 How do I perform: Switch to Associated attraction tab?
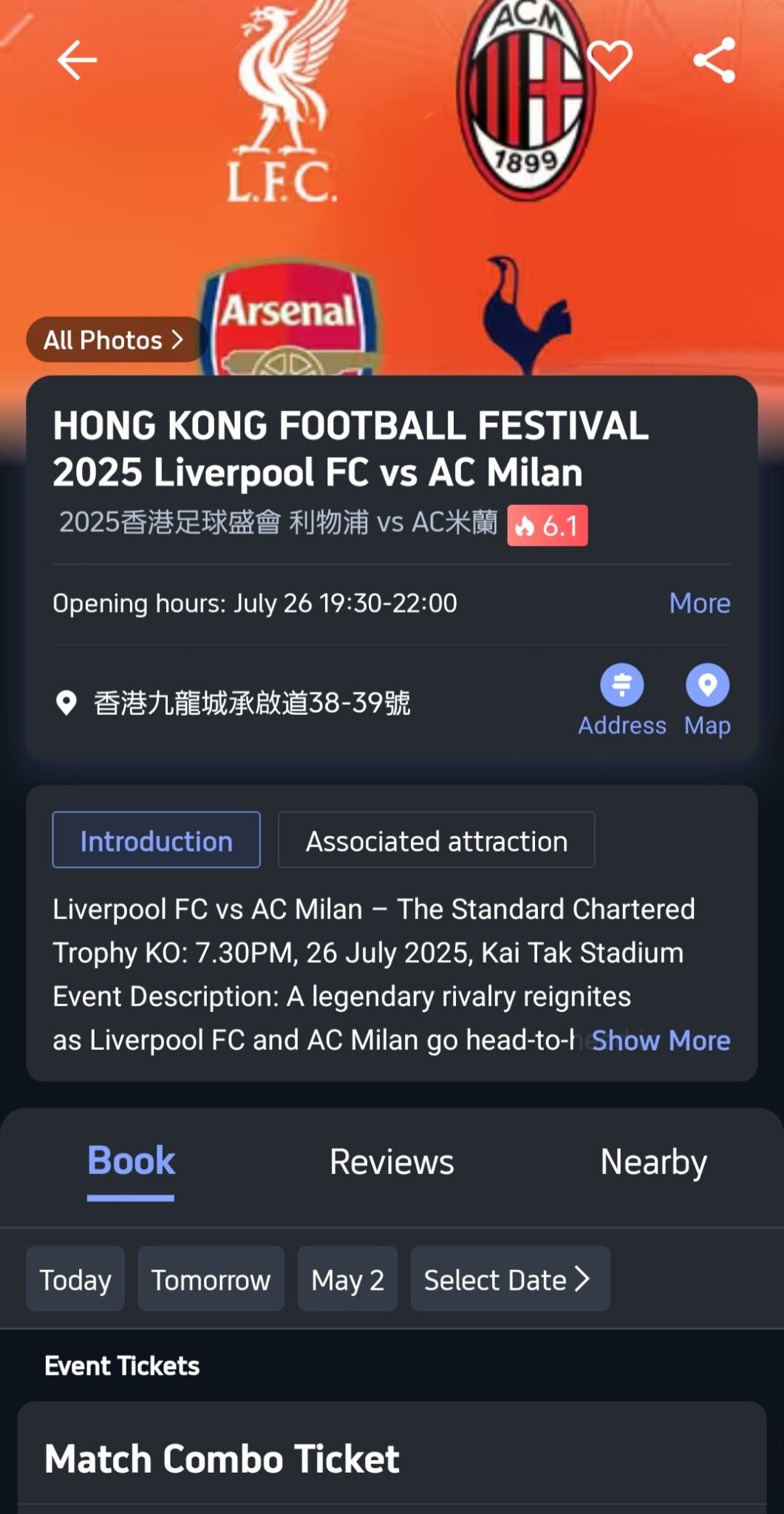tap(436, 841)
